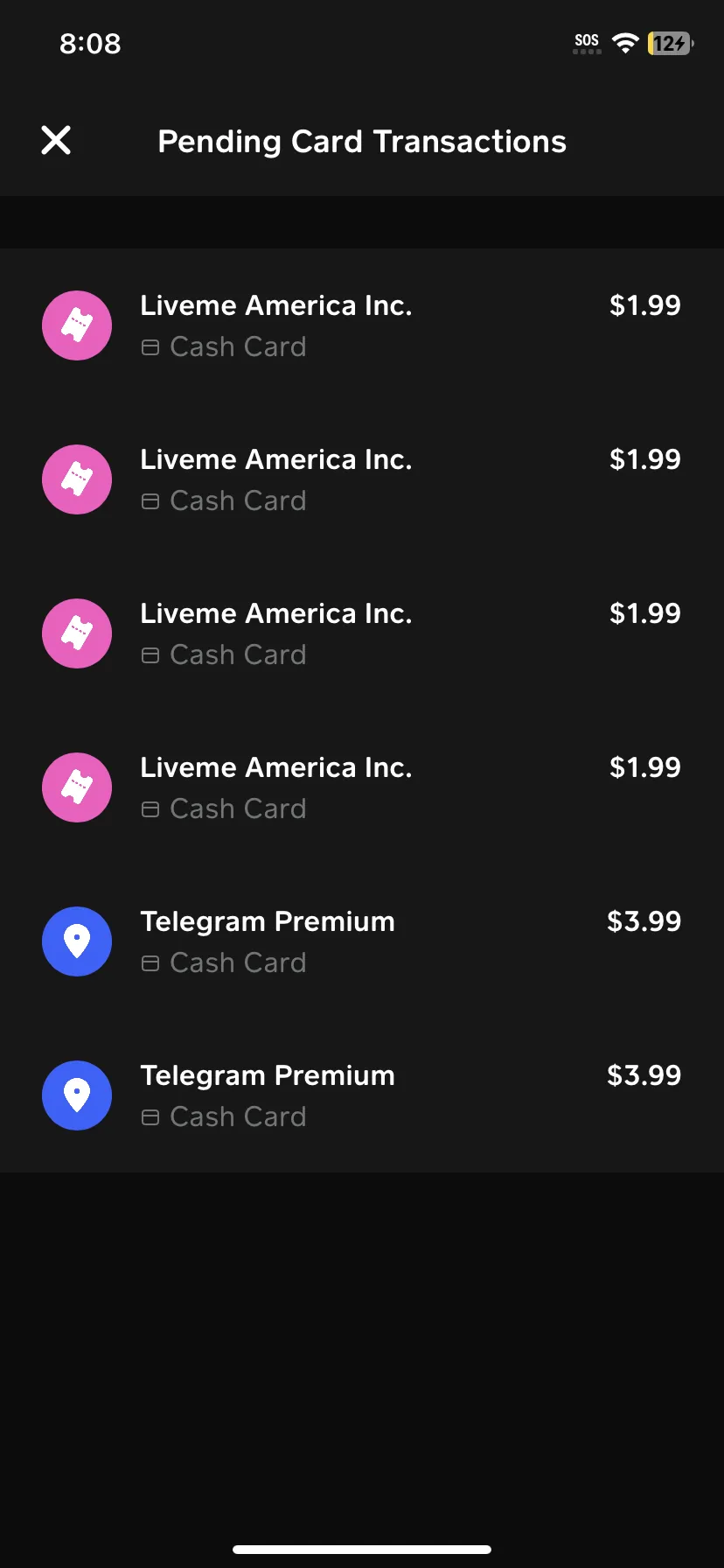The height and width of the screenshot is (1568, 724).
Task: Open the third Liveme America Inc. transaction
Action: pyautogui.click(x=362, y=633)
